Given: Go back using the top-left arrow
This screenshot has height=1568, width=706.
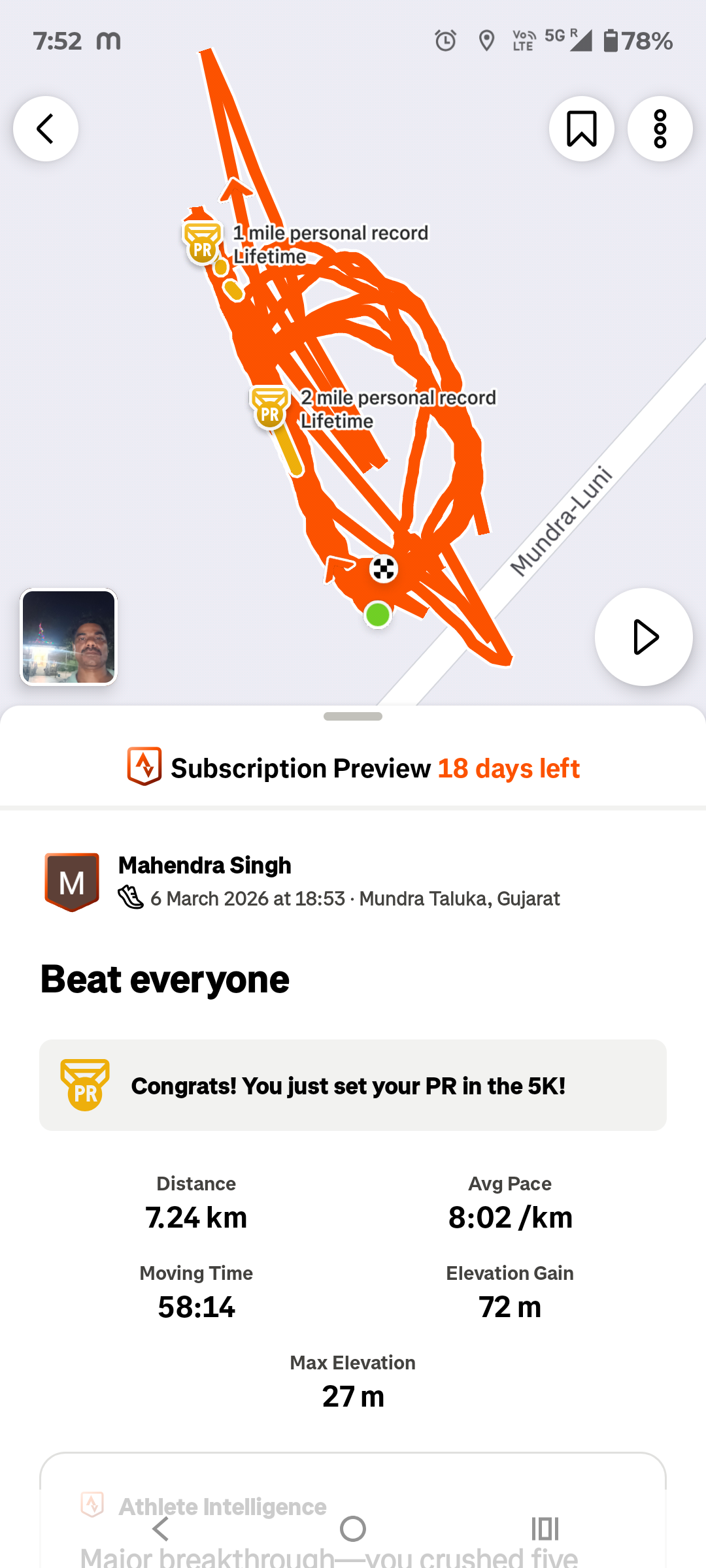Looking at the screenshot, I should (x=46, y=129).
